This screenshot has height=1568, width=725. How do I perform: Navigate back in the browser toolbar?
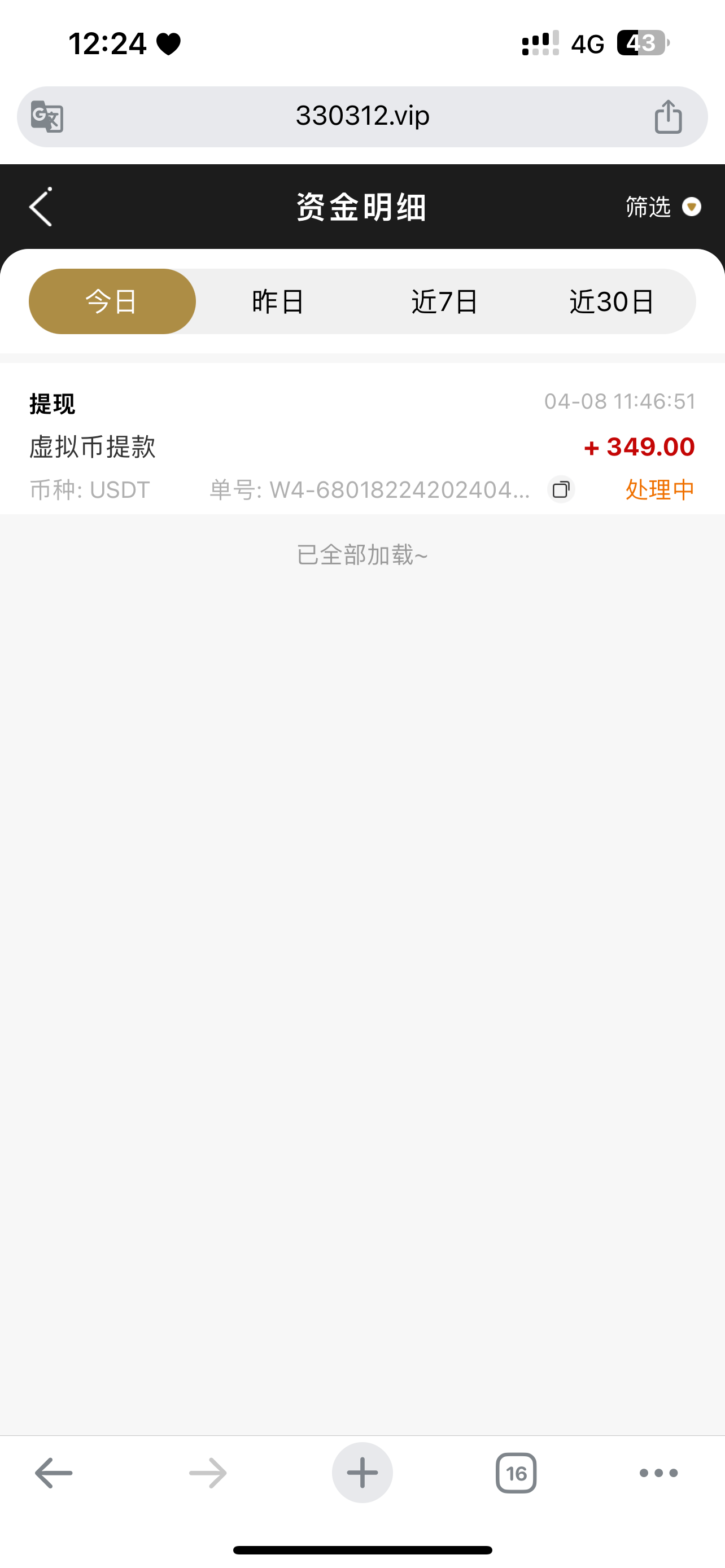coord(54,1473)
